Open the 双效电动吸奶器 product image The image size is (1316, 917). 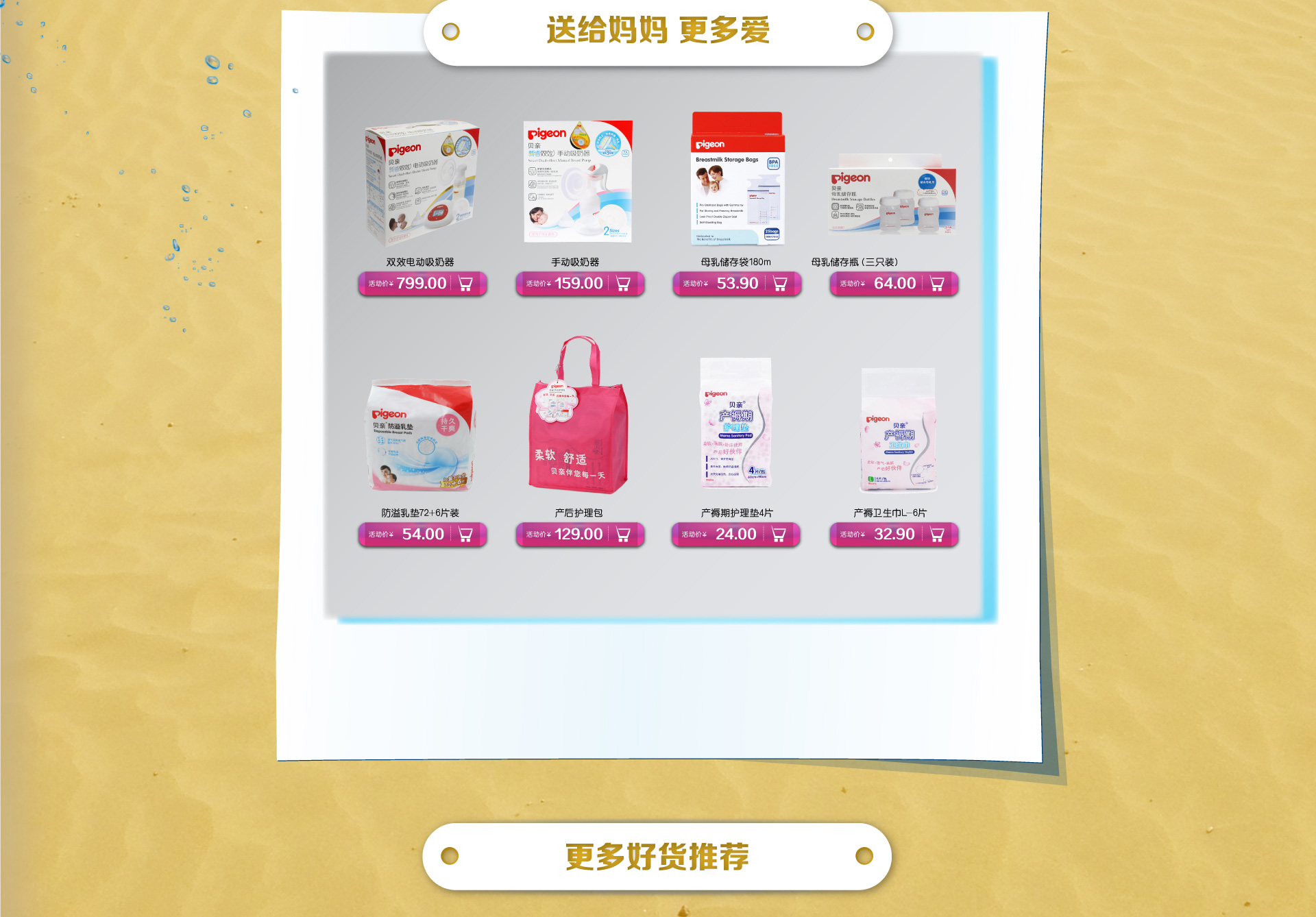[421, 184]
